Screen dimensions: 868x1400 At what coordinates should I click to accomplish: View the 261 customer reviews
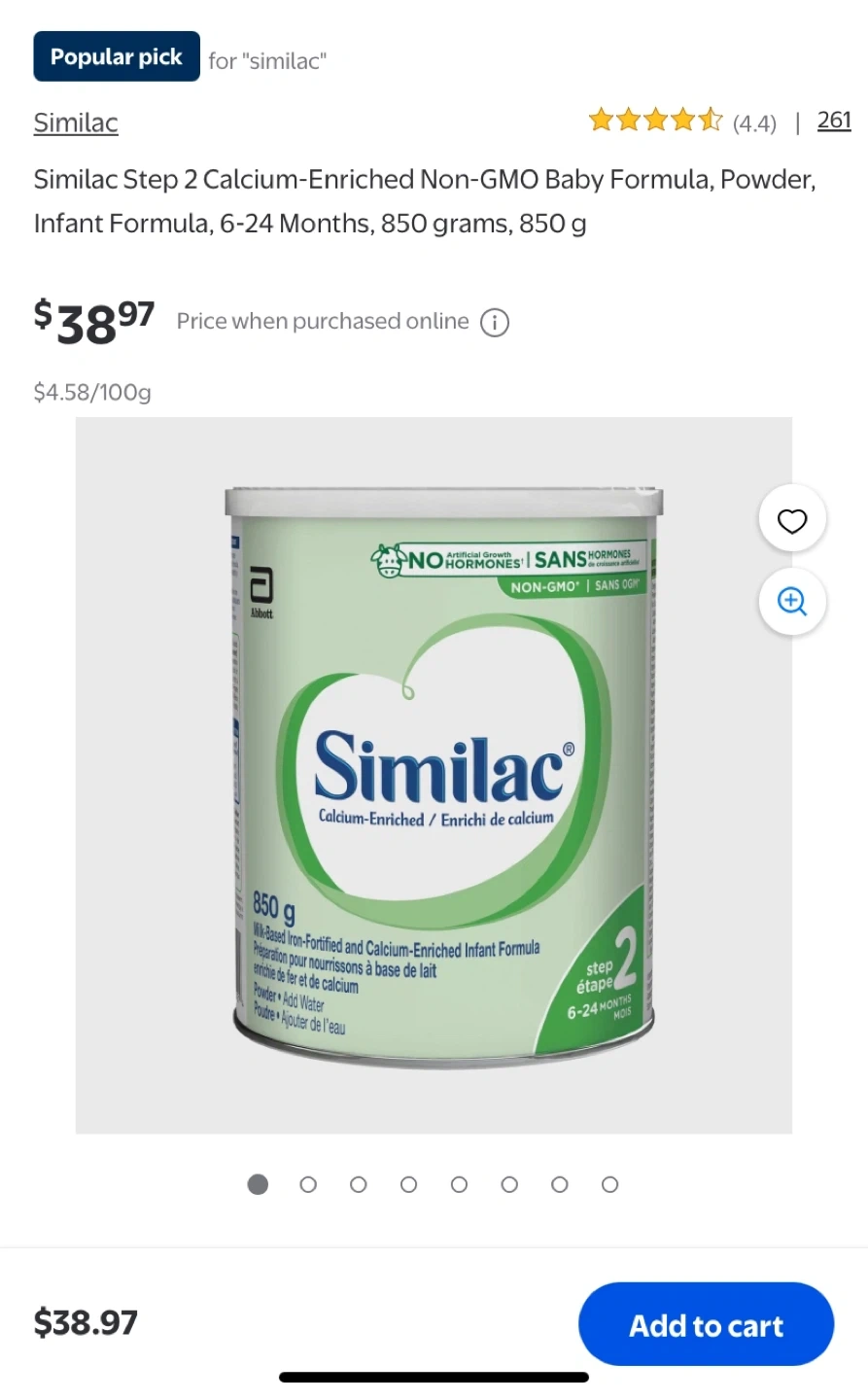tap(833, 121)
